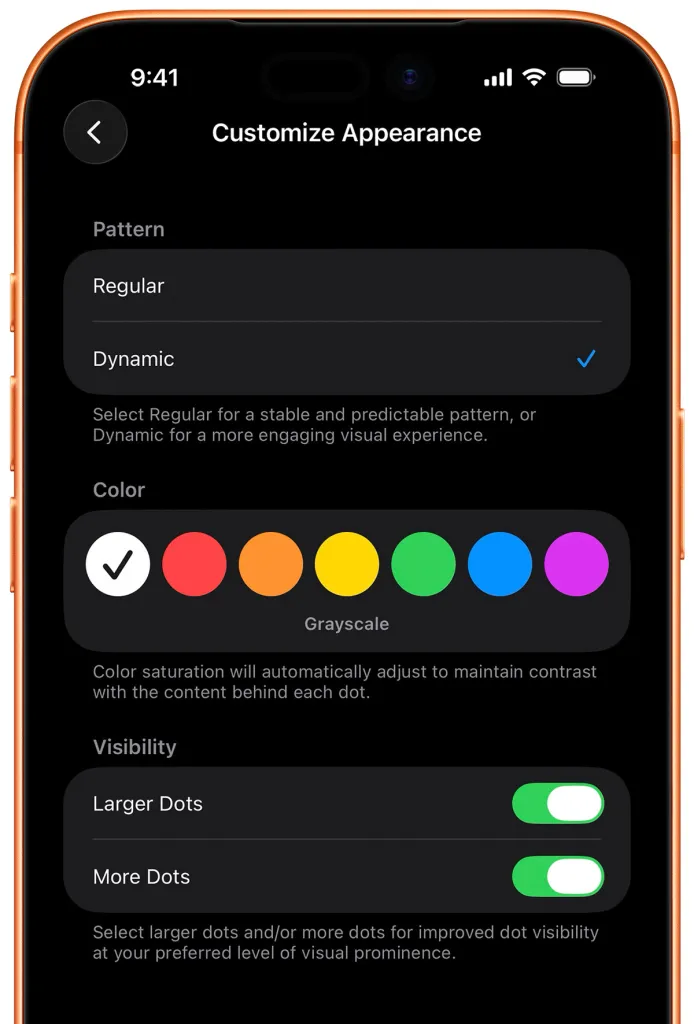Choose the Dynamic pattern option
The image size is (694, 1024).
coord(346,359)
